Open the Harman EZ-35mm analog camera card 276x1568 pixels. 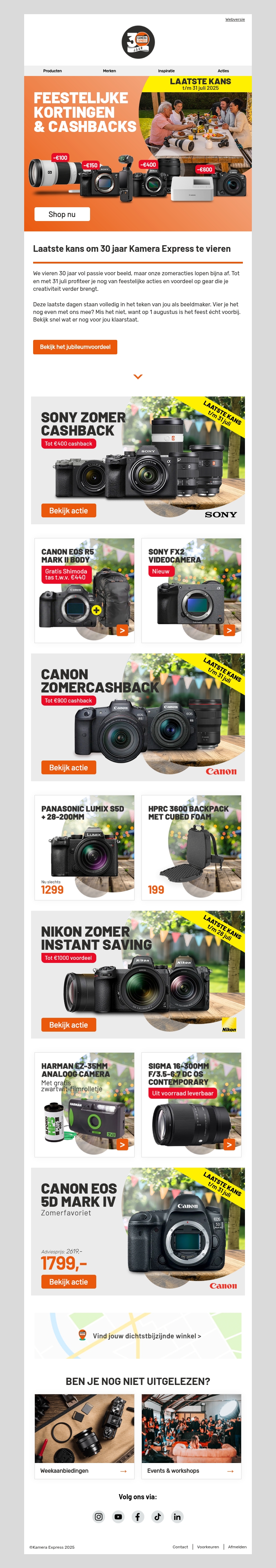85,1105
